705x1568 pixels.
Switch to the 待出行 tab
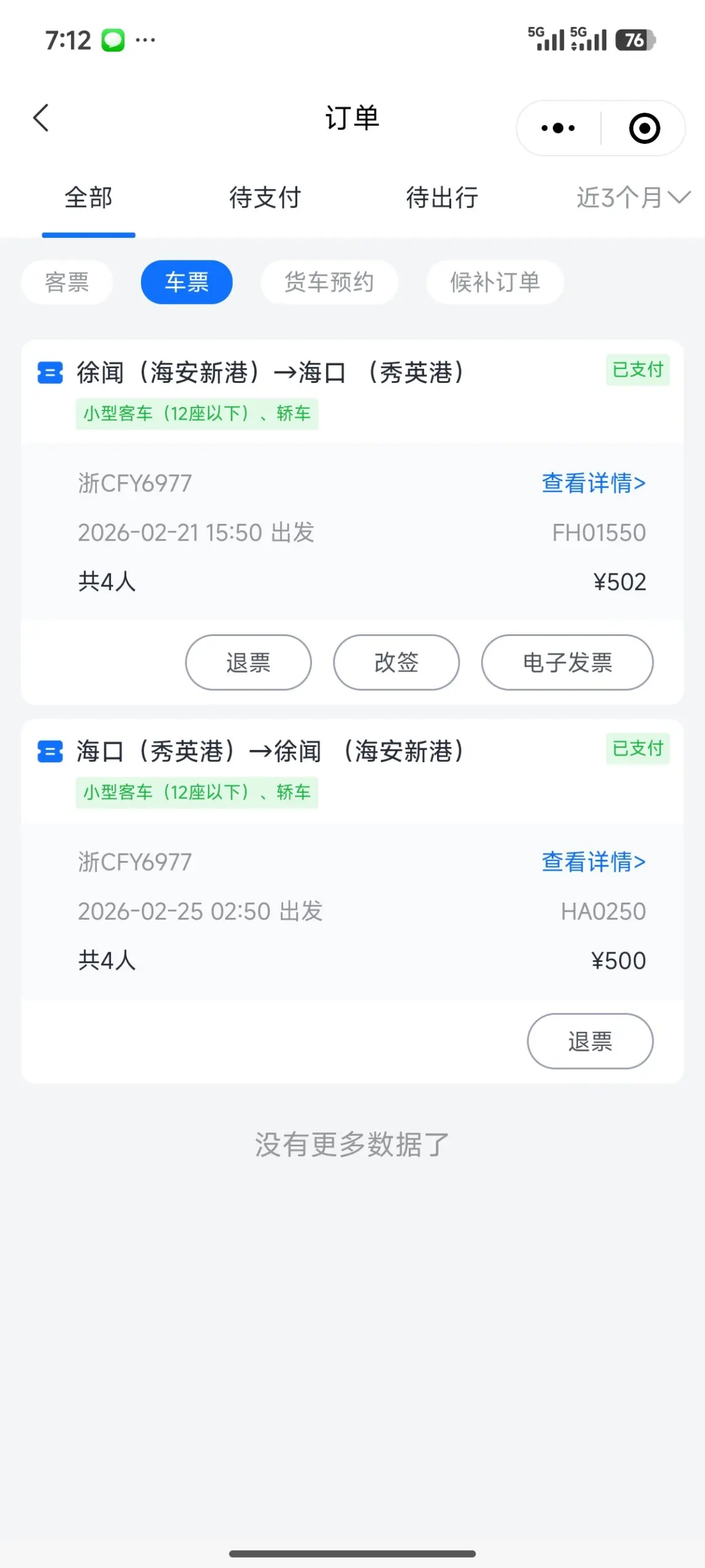point(441,198)
